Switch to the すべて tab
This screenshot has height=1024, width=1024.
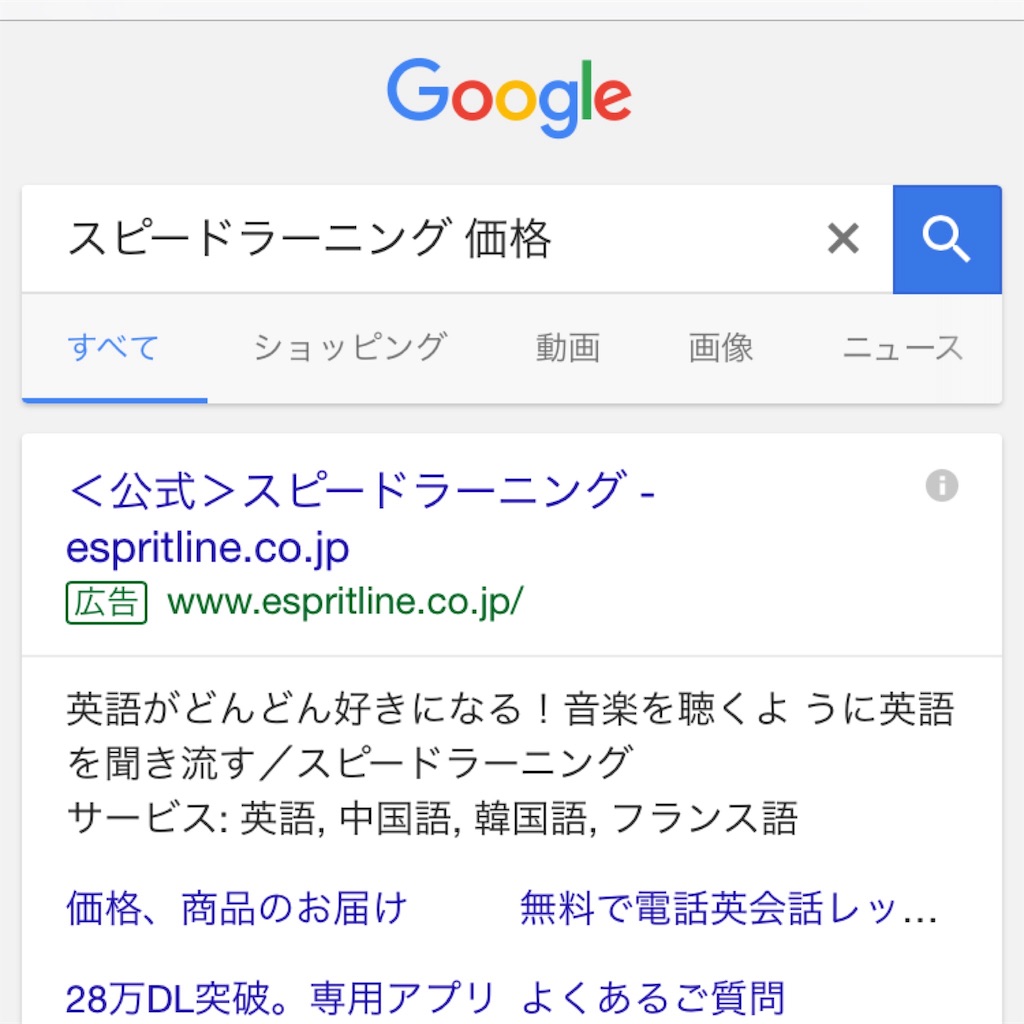click(113, 348)
